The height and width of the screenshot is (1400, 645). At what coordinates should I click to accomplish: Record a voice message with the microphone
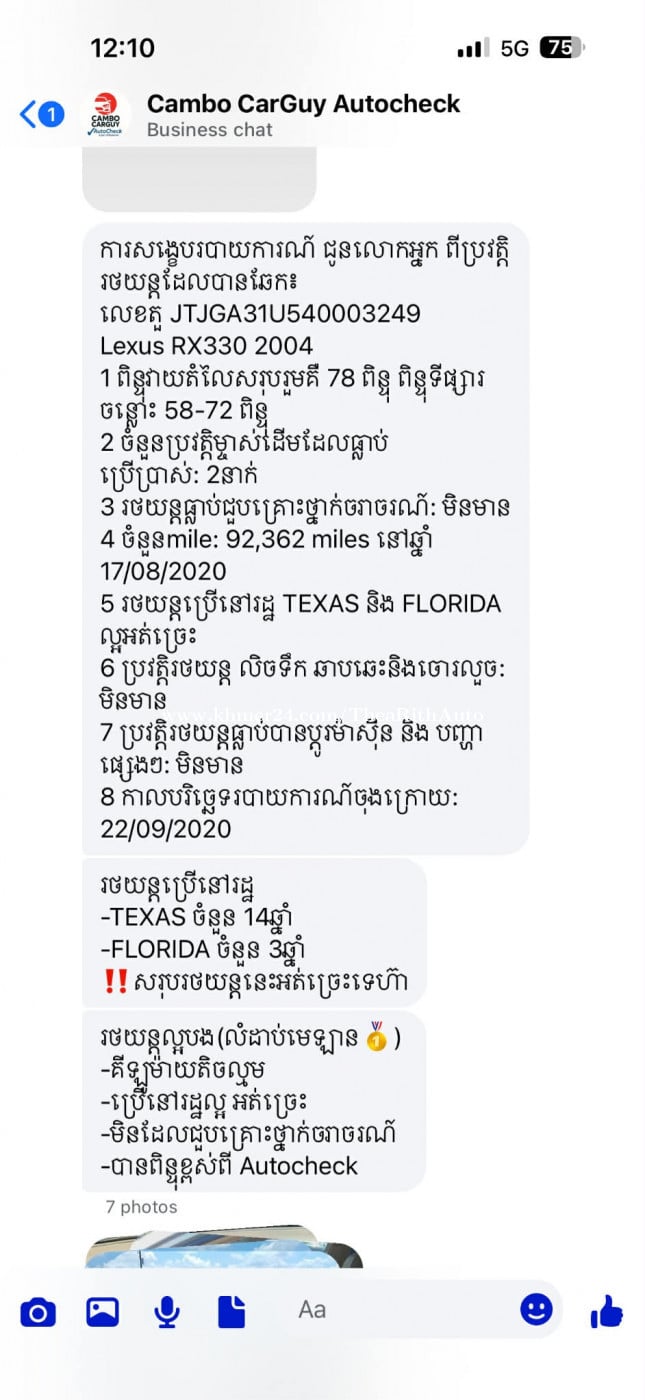167,1311
